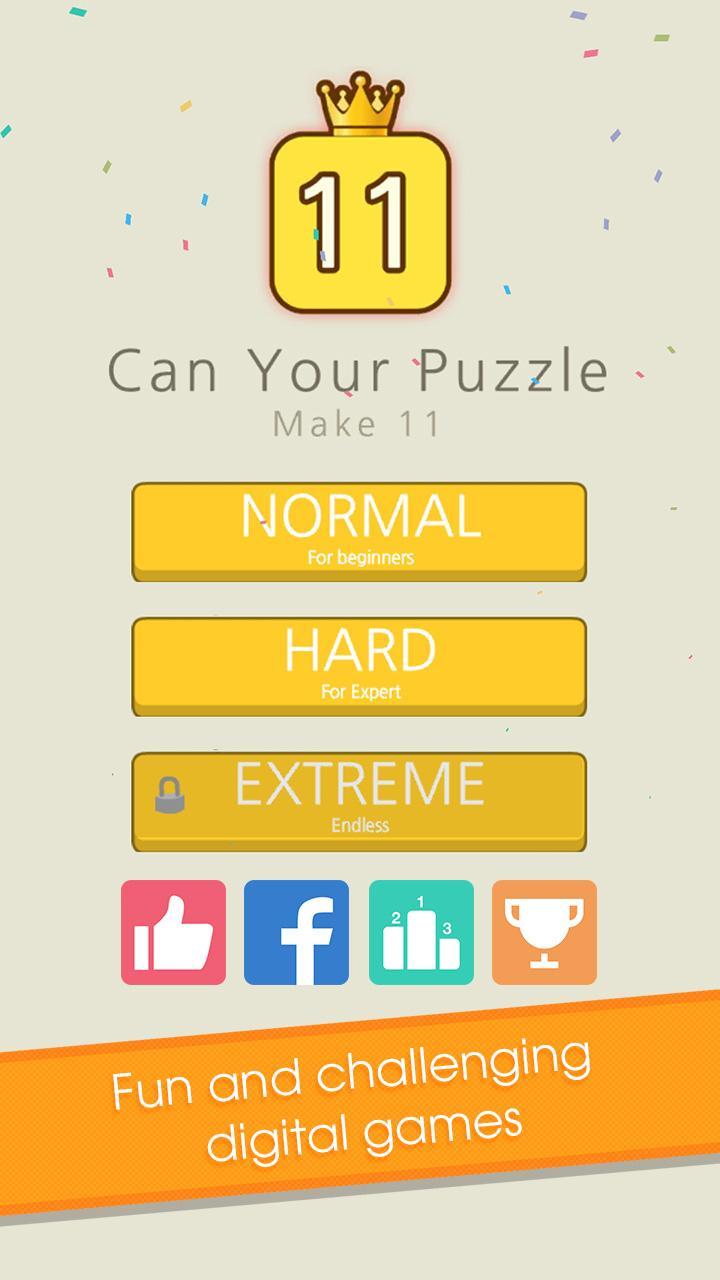Select the 'Can Your Puzzle' title text
The width and height of the screenshot is (720, 1280).
[x=358, y=369]
